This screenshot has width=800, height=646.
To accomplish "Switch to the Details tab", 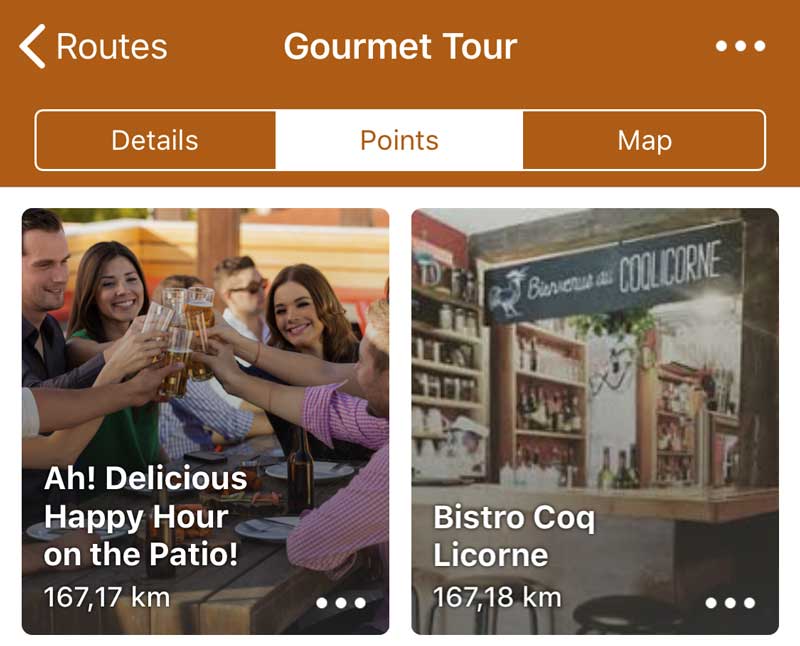I will tap(155, 140).
